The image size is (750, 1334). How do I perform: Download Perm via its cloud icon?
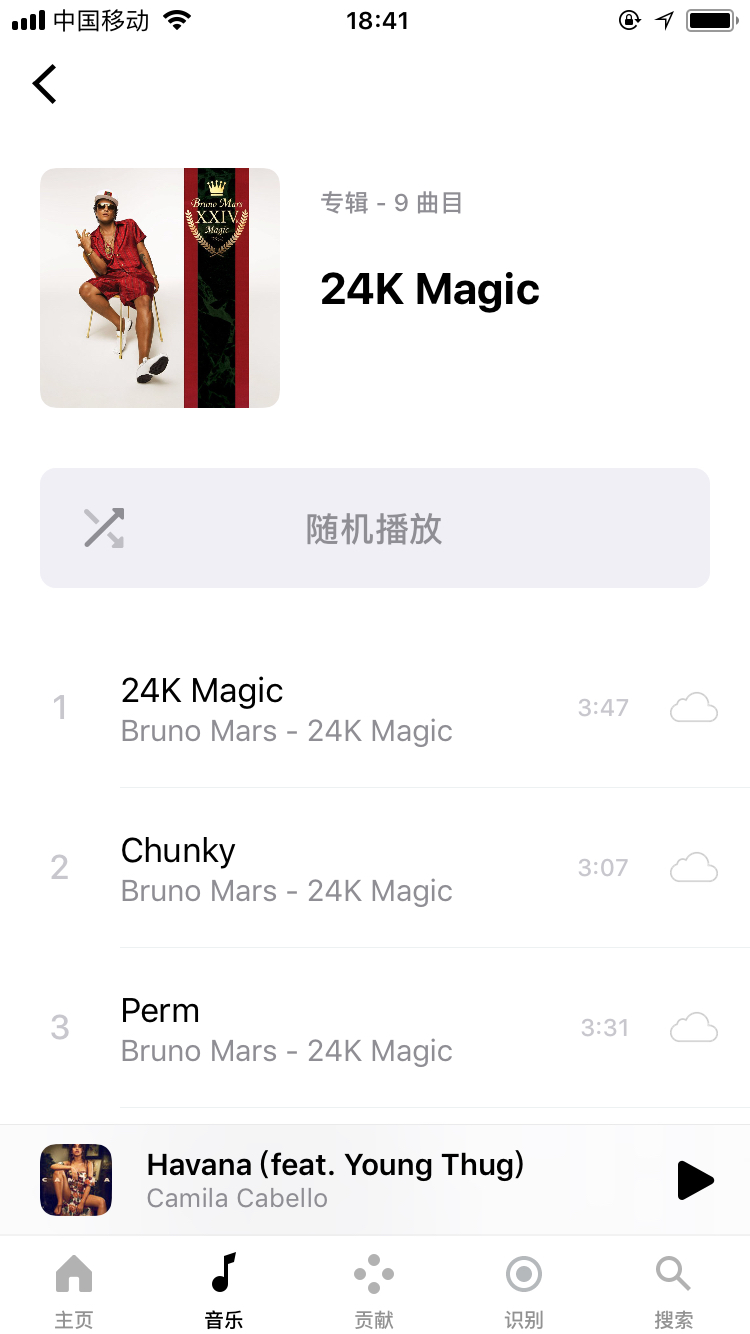[694, 1028]
